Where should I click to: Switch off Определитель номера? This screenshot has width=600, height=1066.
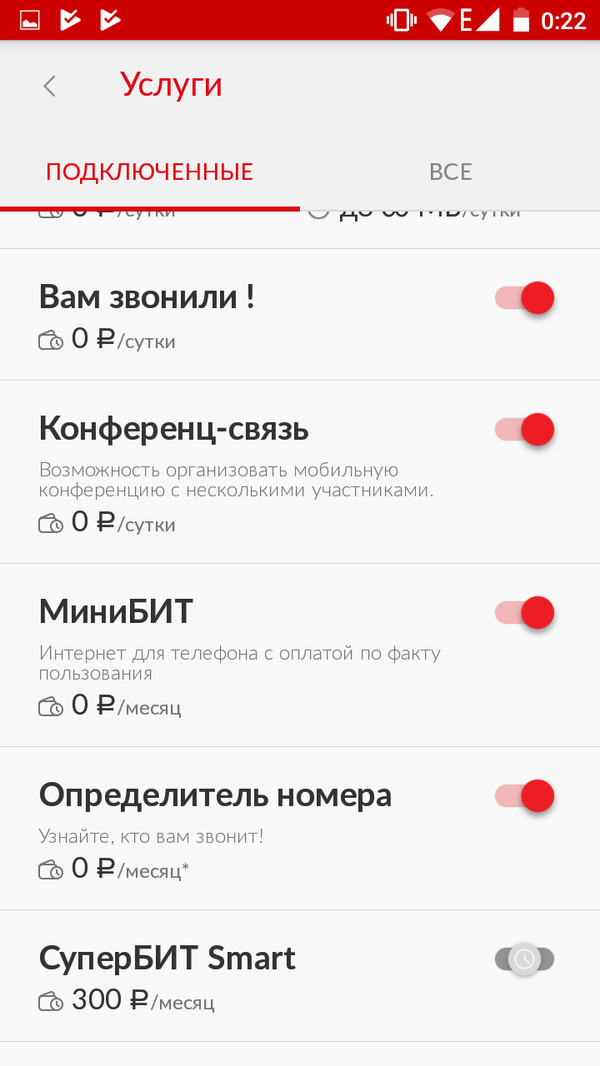pyautogui.click(x=525, y=796)
